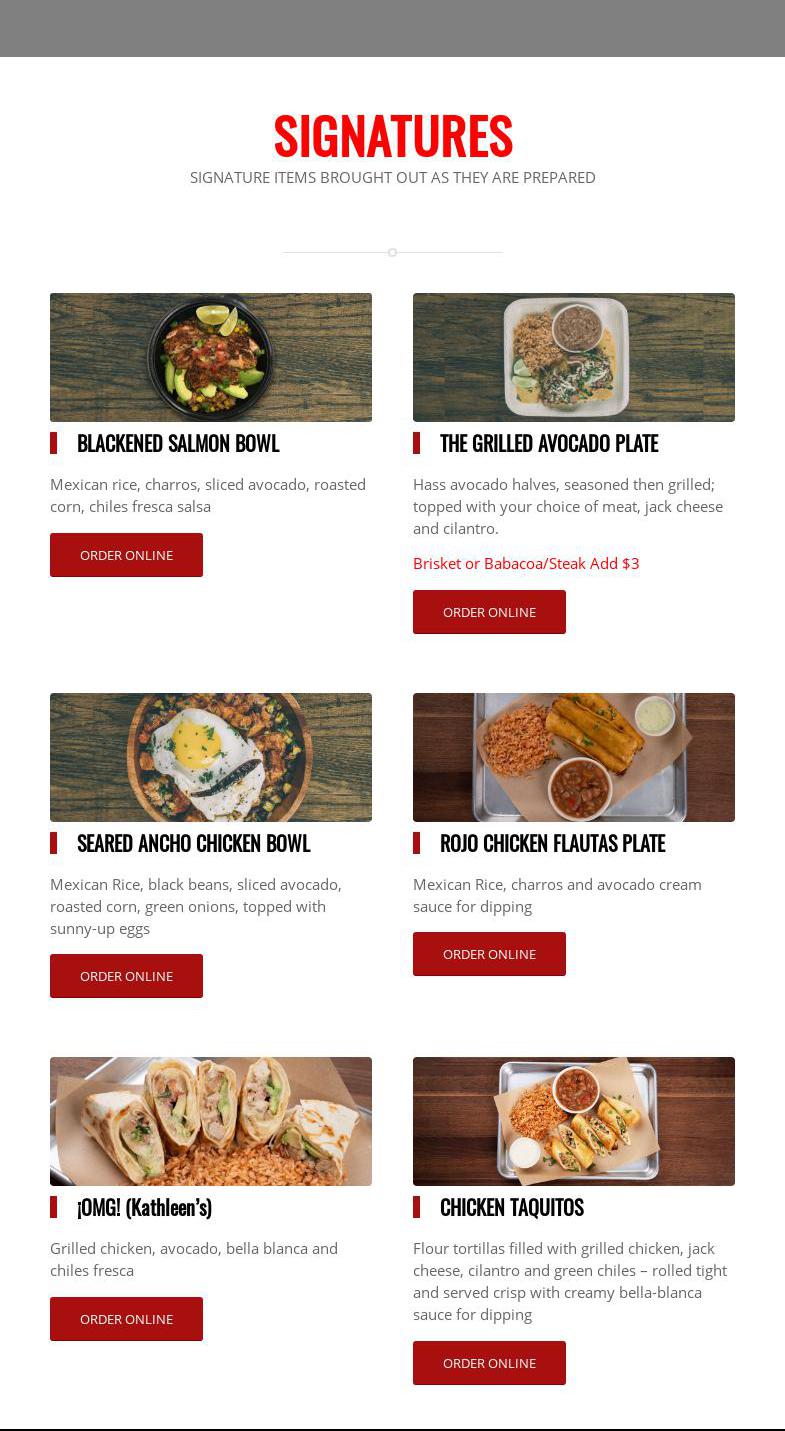
Task: Order the Blackened Salmon Bowl online
Action: coord(126,555)
